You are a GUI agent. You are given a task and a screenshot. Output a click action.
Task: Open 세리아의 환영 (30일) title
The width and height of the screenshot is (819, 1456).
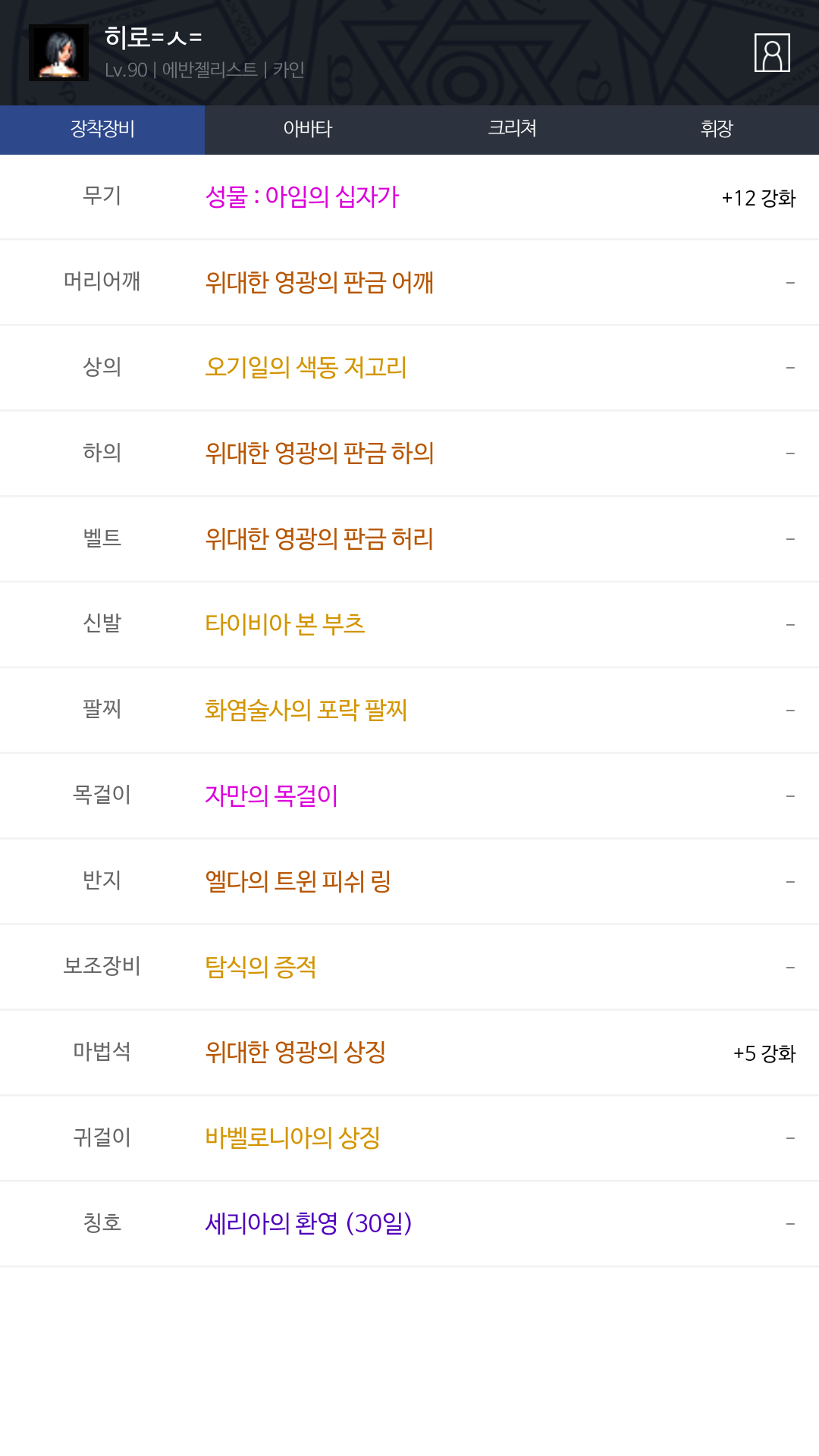[x=308, y=1224]
